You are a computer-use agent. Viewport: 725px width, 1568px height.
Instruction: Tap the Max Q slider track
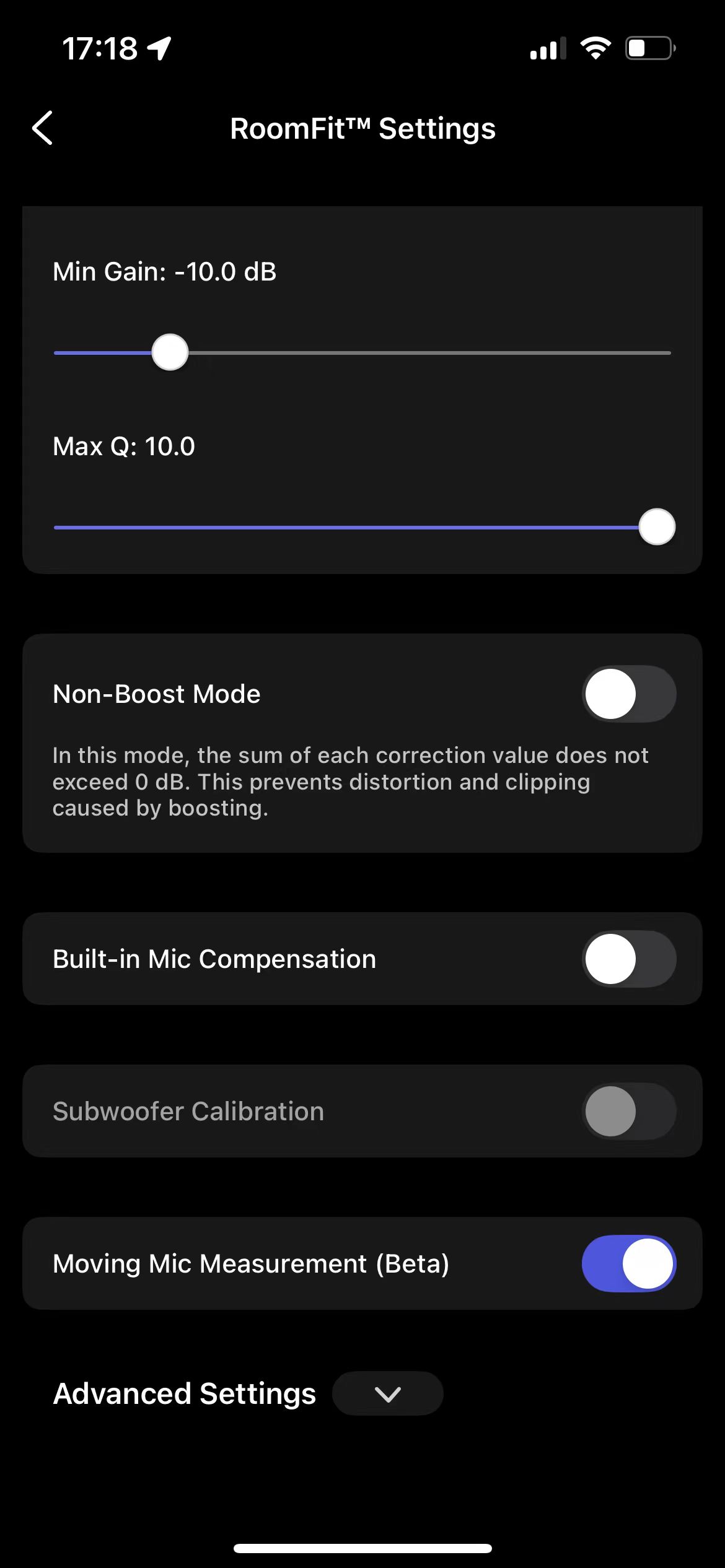click(x=362, y=527)
